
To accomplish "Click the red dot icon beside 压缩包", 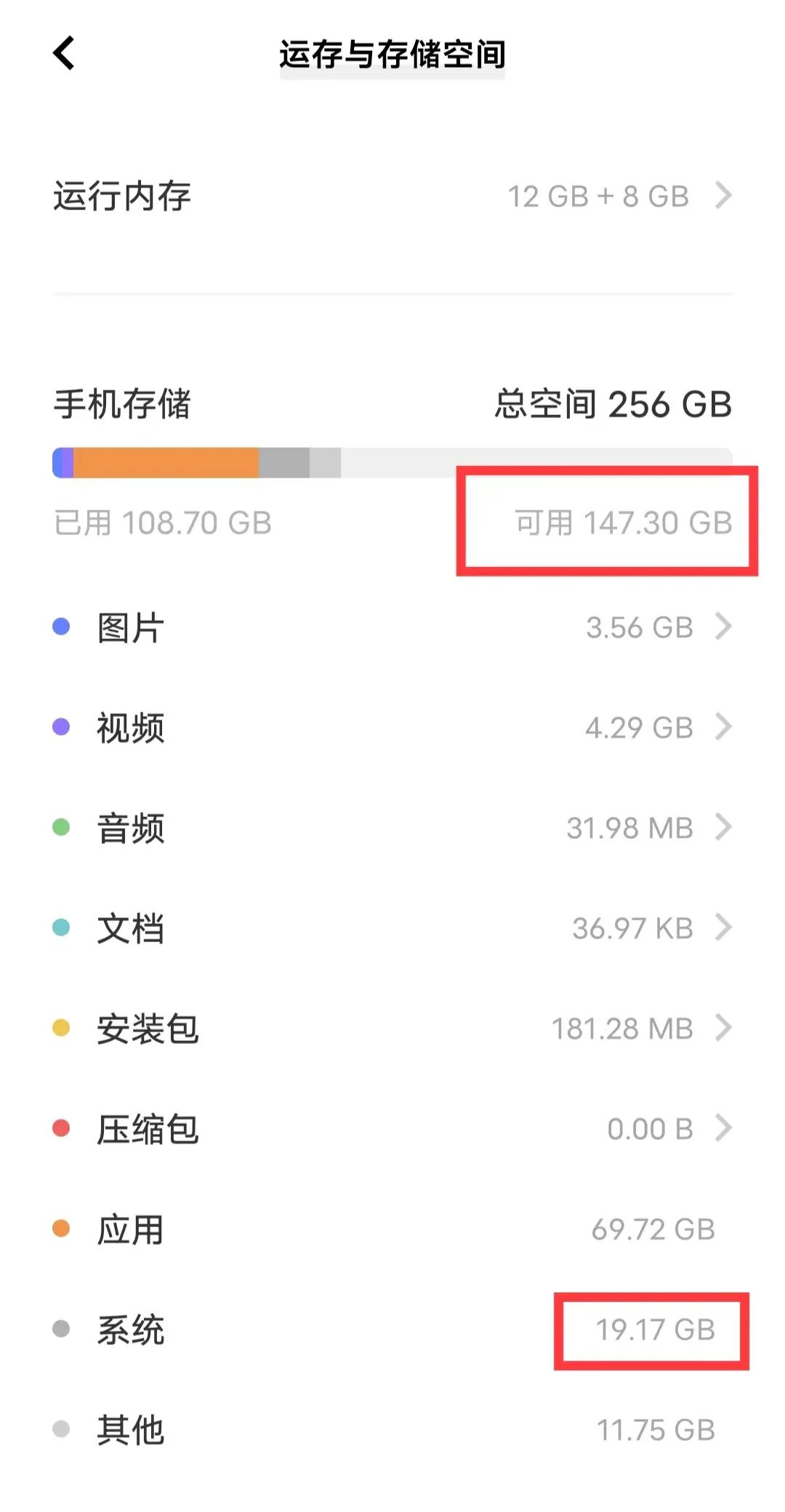I will point(60,1128).
